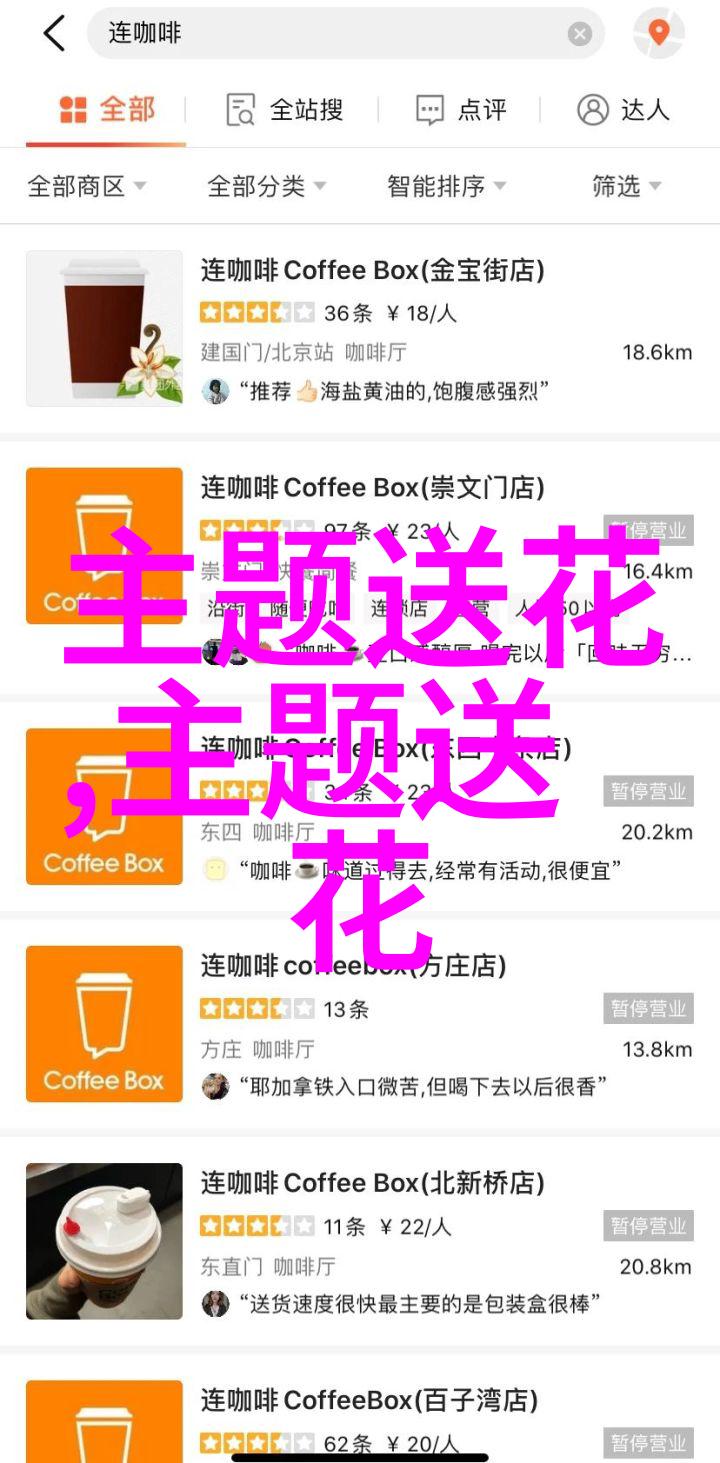Switch to the 达人 tab

pyautogui.click(x=622, y=110)
